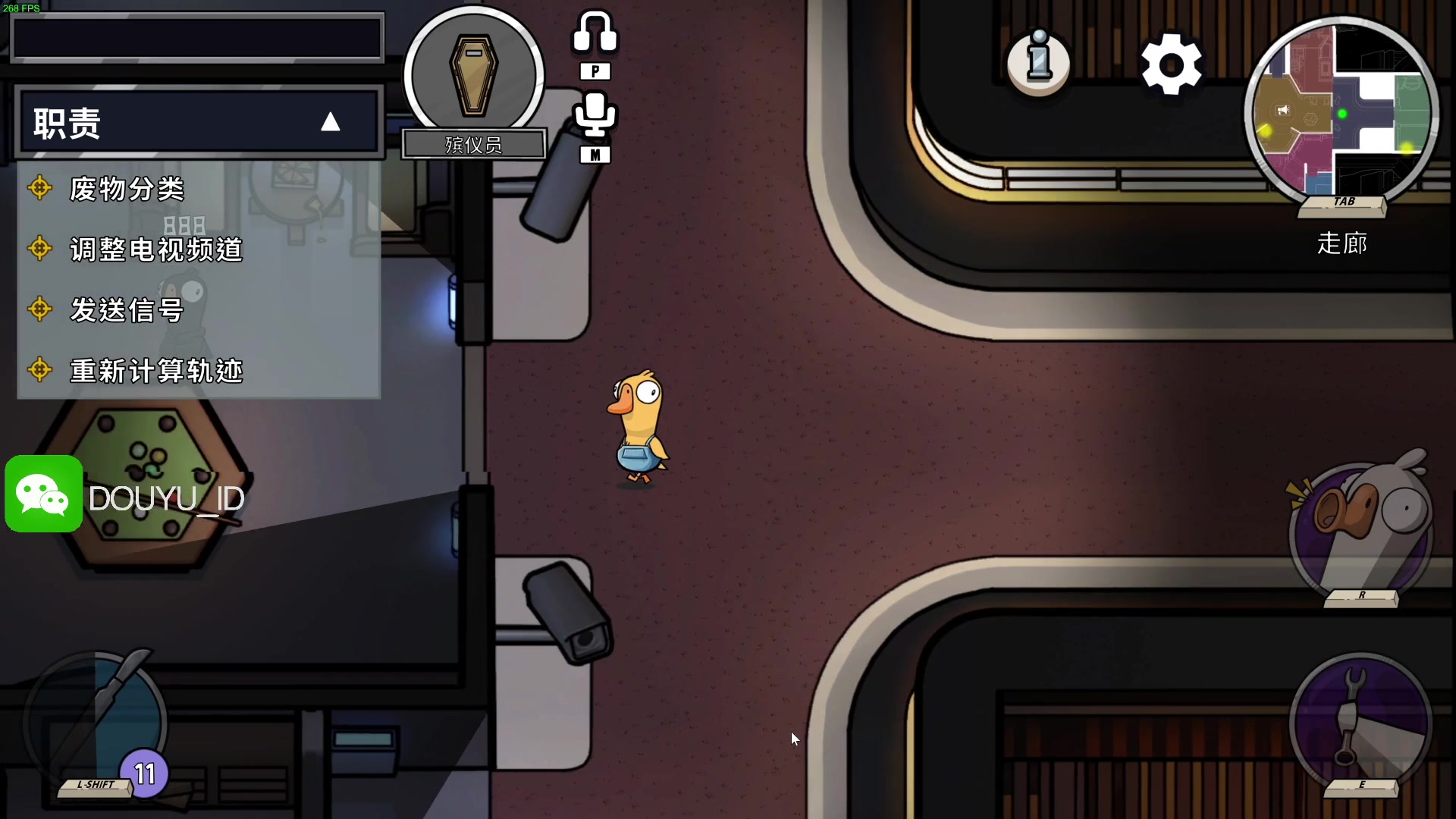Toggle the headphone audio icon
This screenshot has height=819, width=1456.
pyautogui.click(x=595, y=33)
